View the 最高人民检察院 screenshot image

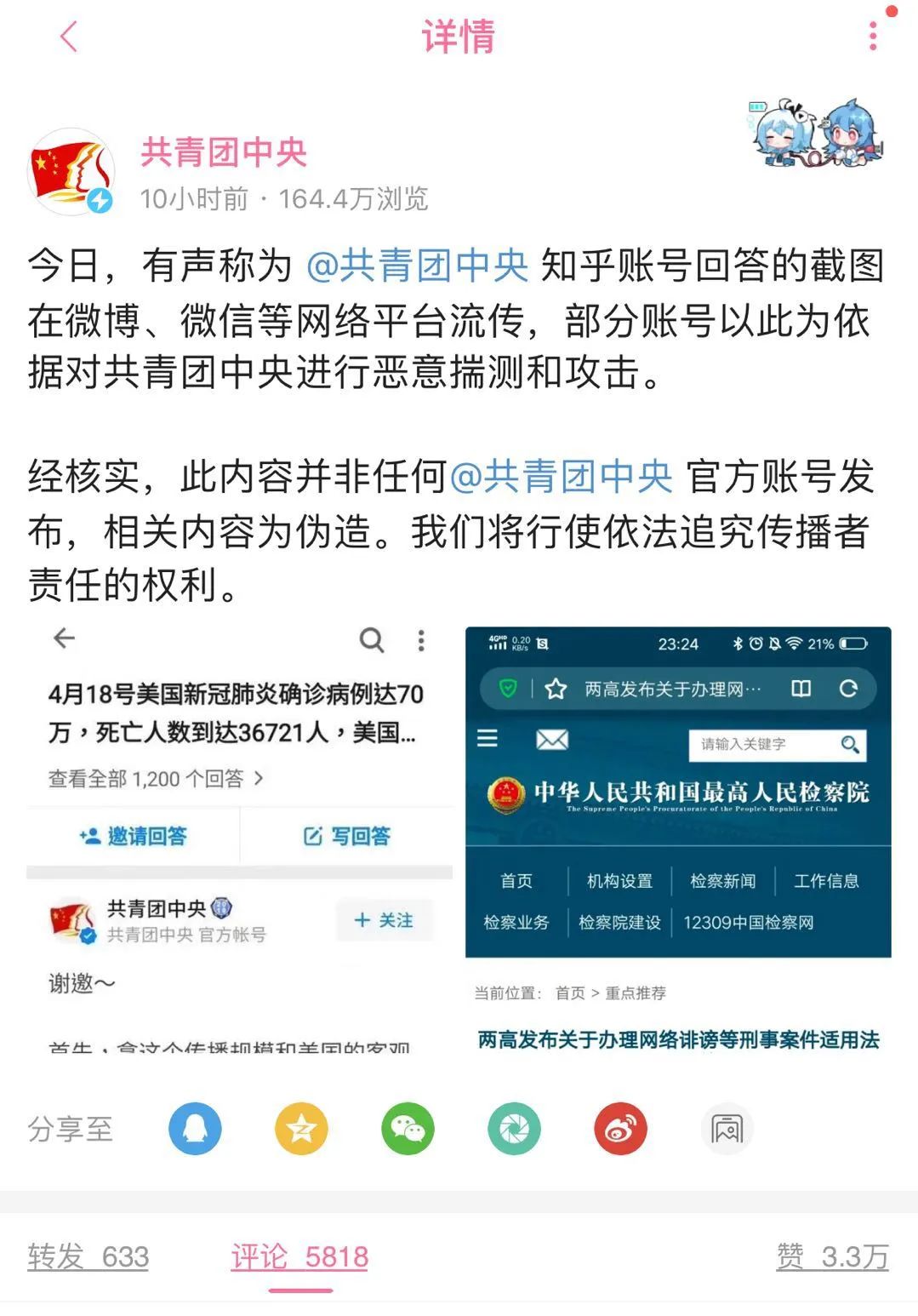[x=678, y=838]
